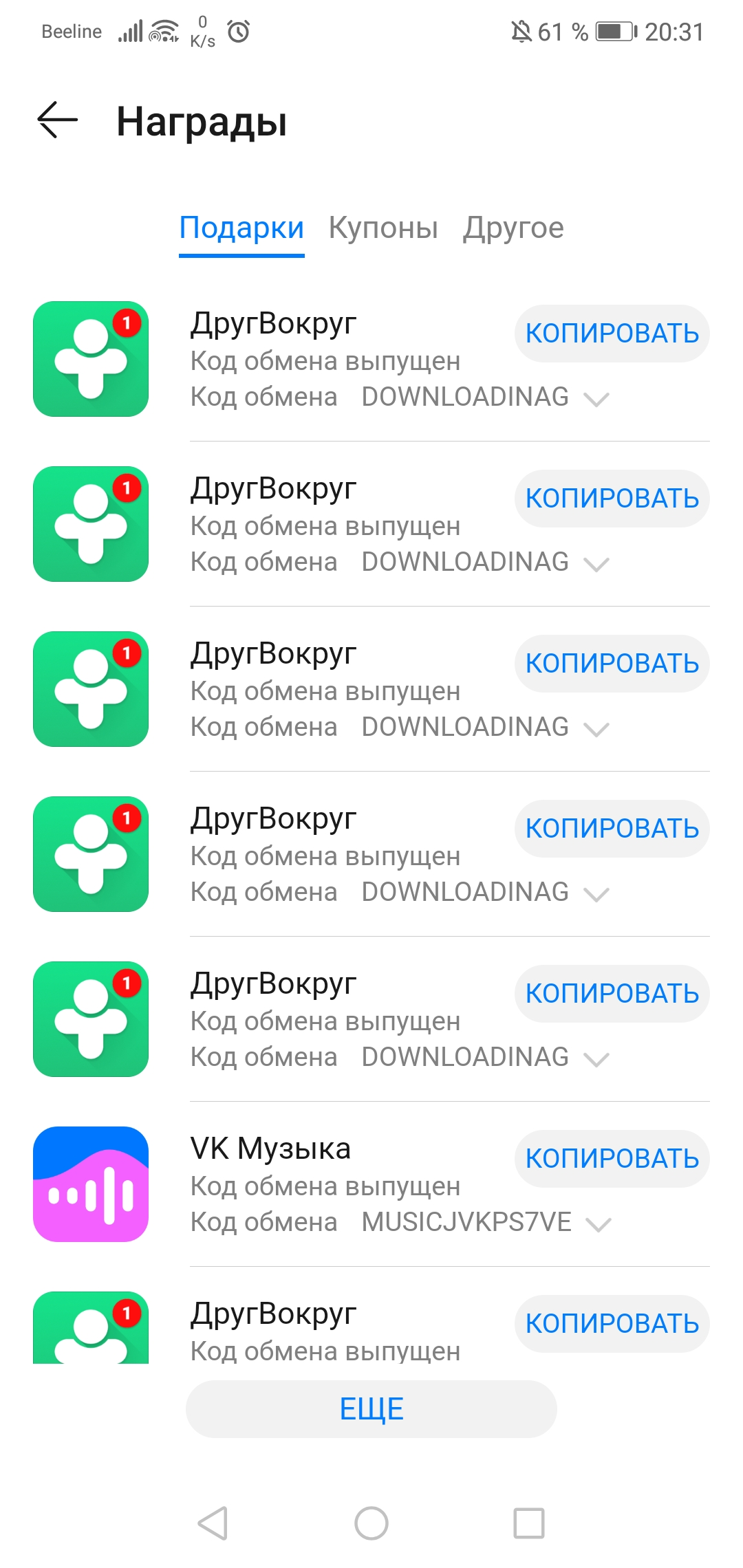Copy the VK Музыка exchange code
Image resolution: width=743 pixels, height=1568 pixels.
(612, 1159)
